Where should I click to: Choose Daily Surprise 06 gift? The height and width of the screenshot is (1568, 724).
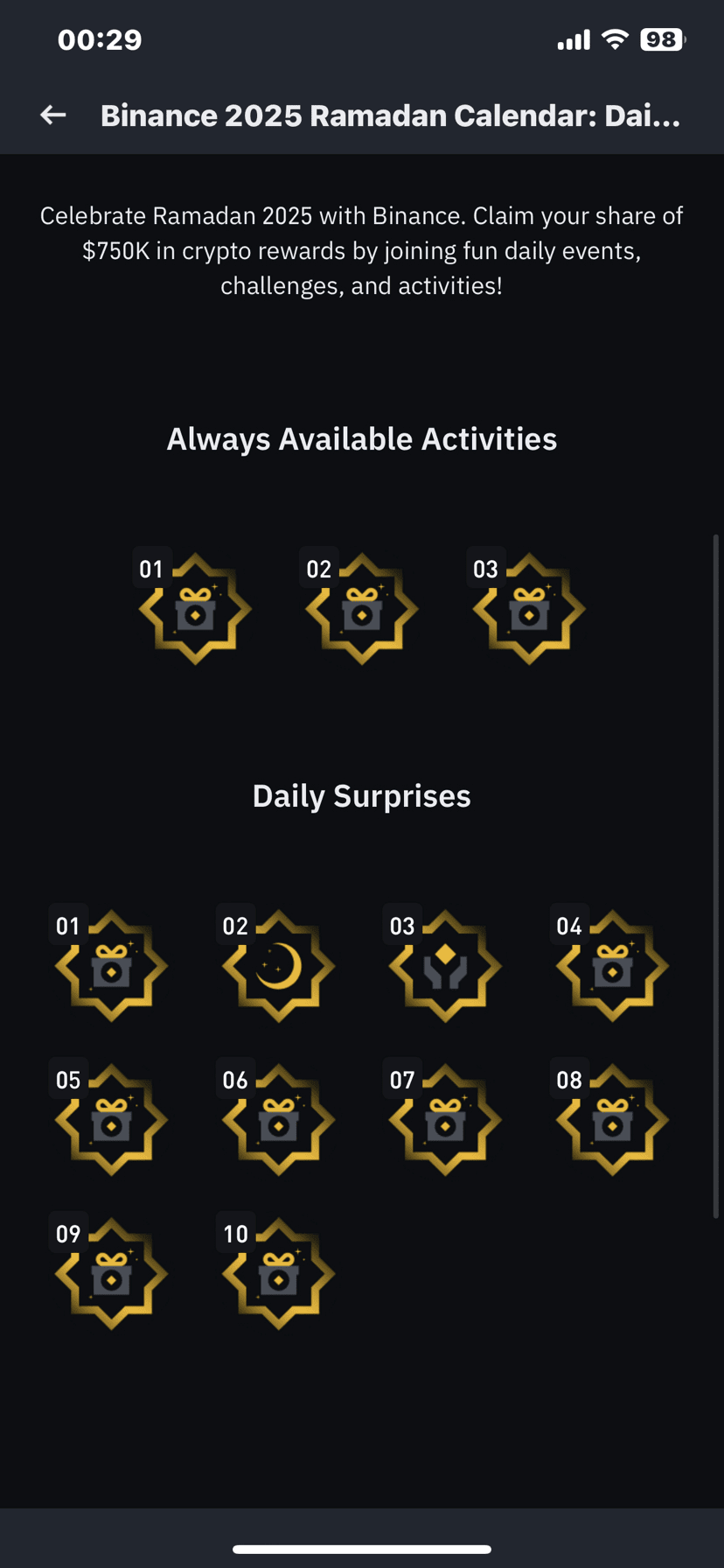point(278,1120)
